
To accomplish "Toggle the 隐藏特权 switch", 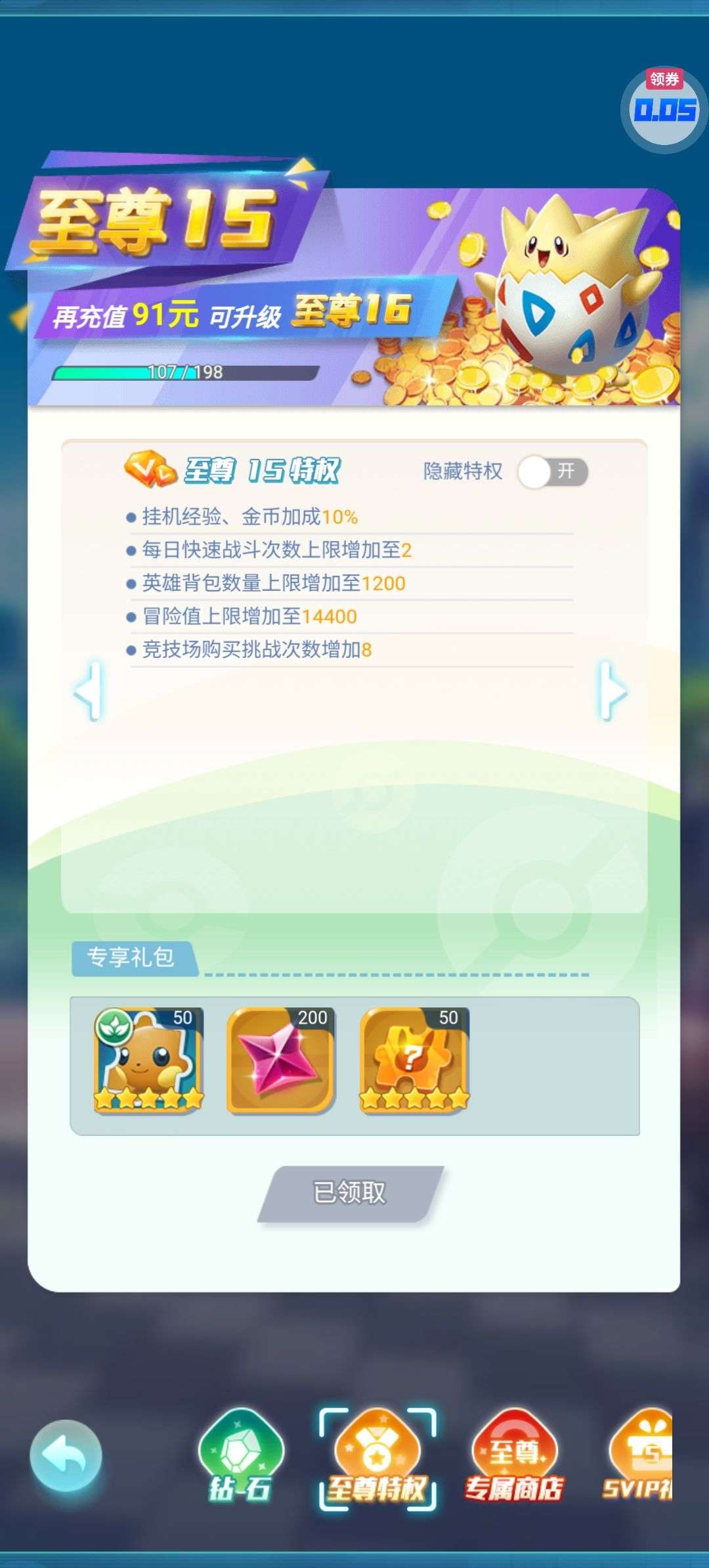I will click(x=551, y=471).
